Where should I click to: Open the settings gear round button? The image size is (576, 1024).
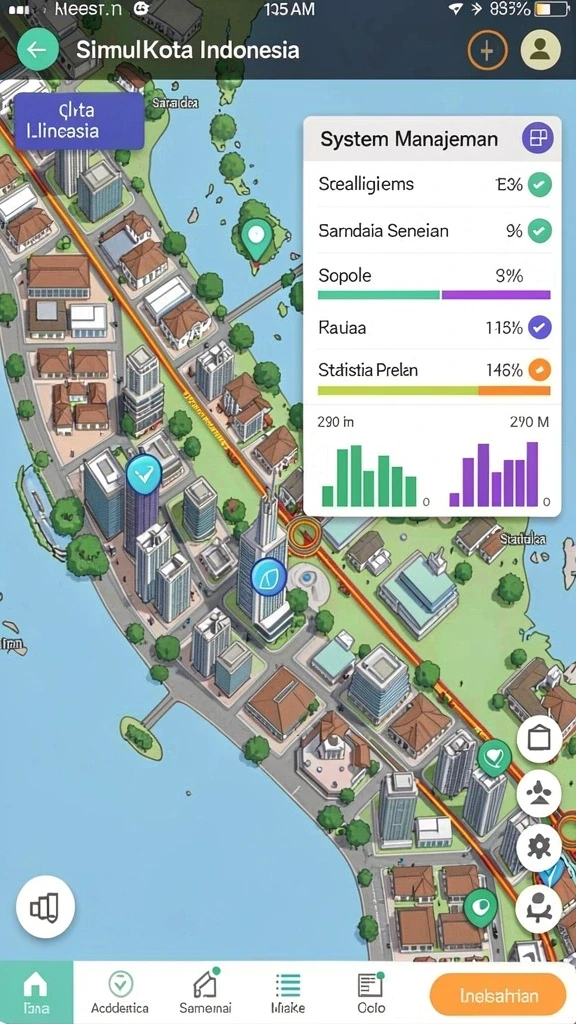pyautogui.click(x=539, y=846)
